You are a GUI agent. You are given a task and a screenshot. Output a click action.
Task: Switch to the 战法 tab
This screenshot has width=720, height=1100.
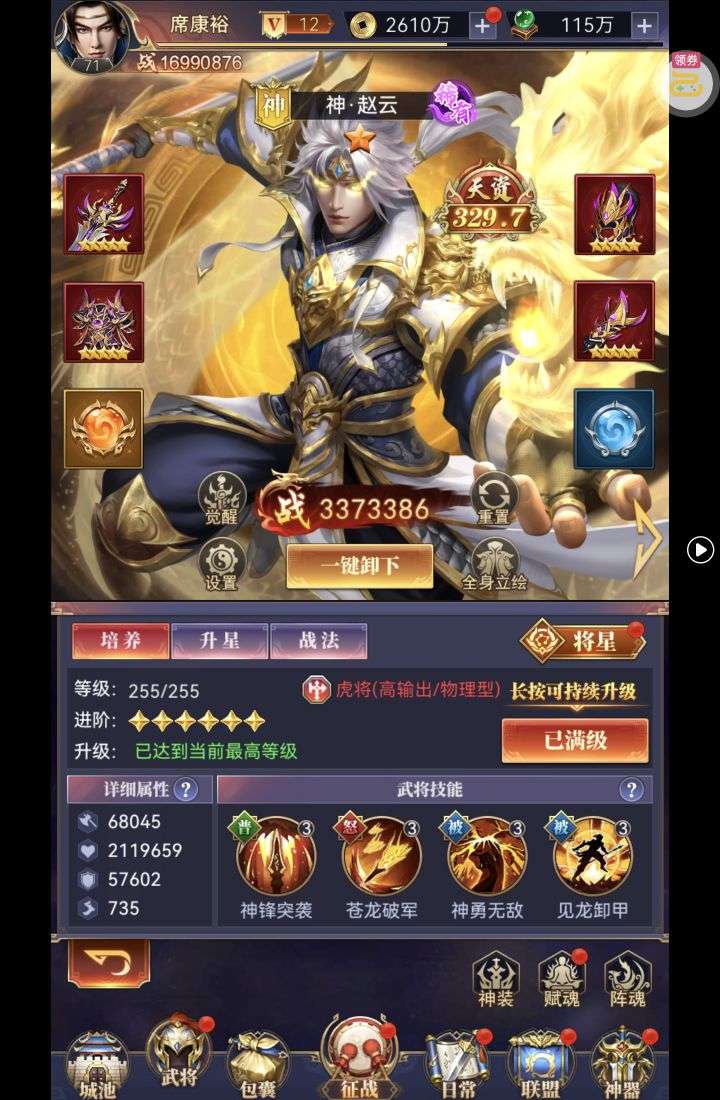318,641
